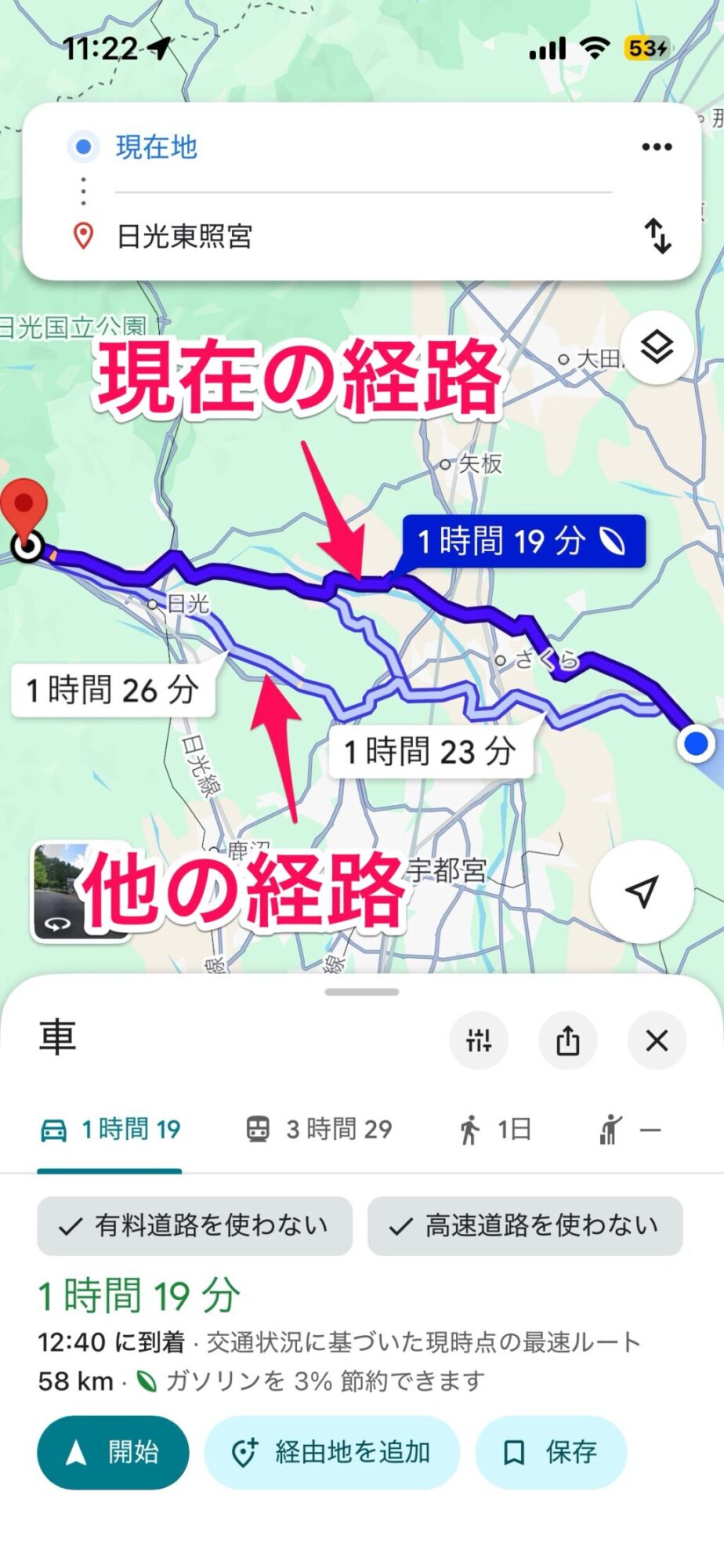Start navigation with the 開始 button

(113, 1452)
